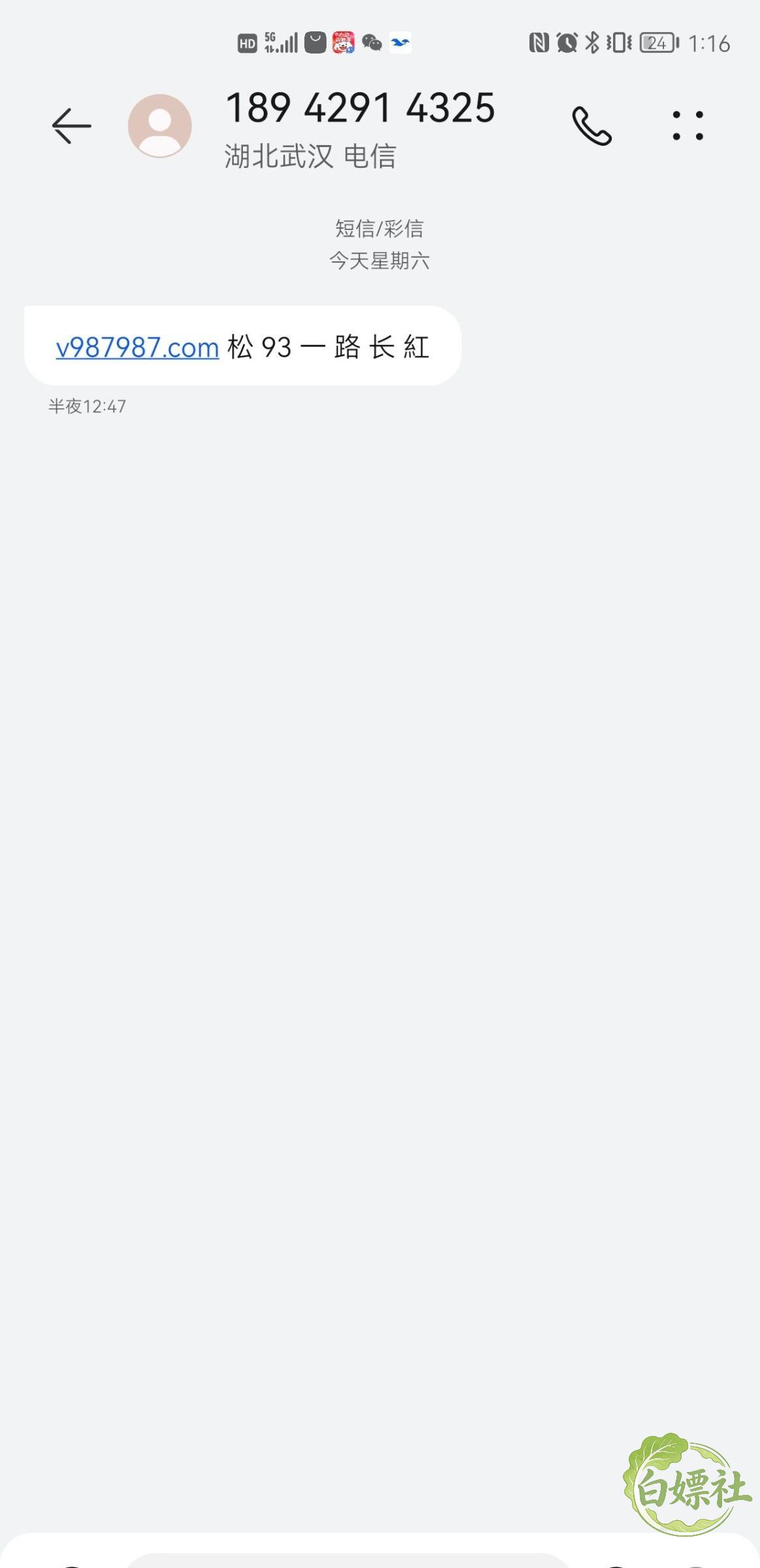
Task: Tap the sender's contact avatar
Action: pos(160,126)
